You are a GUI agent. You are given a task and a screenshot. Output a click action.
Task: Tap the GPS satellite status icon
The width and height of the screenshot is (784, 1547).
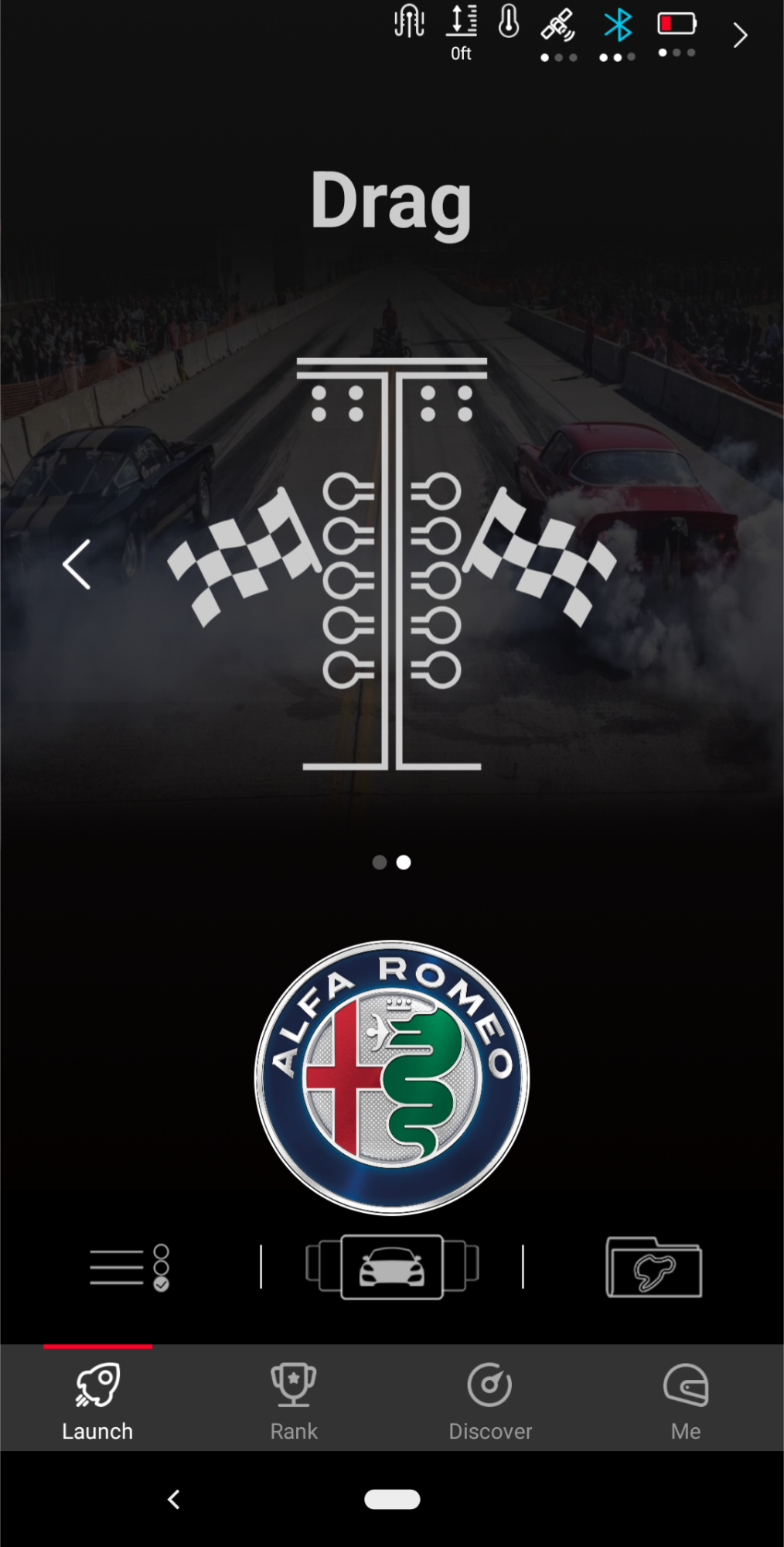pyautogui.click(x=558, y=34)
